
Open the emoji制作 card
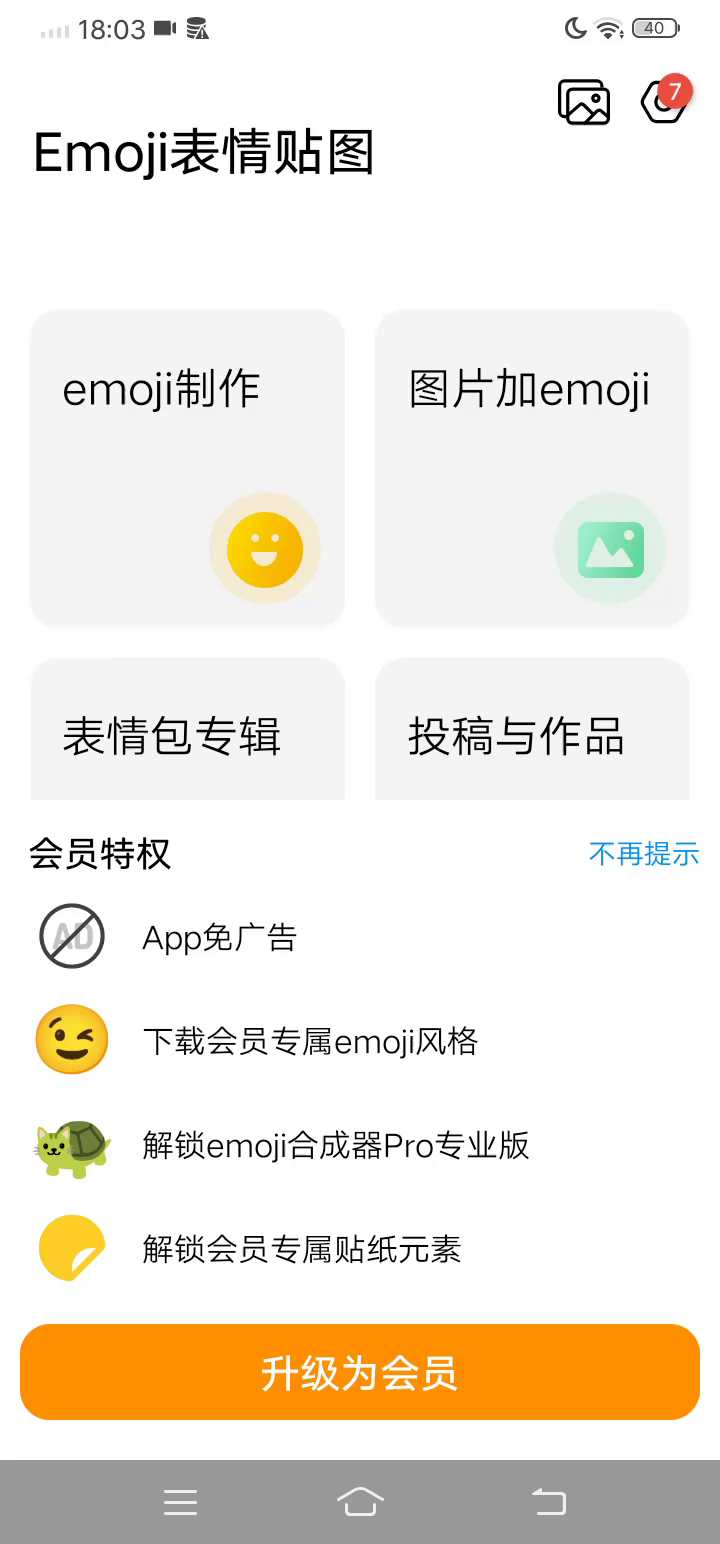pyautogui.click(x=188, y=468)
